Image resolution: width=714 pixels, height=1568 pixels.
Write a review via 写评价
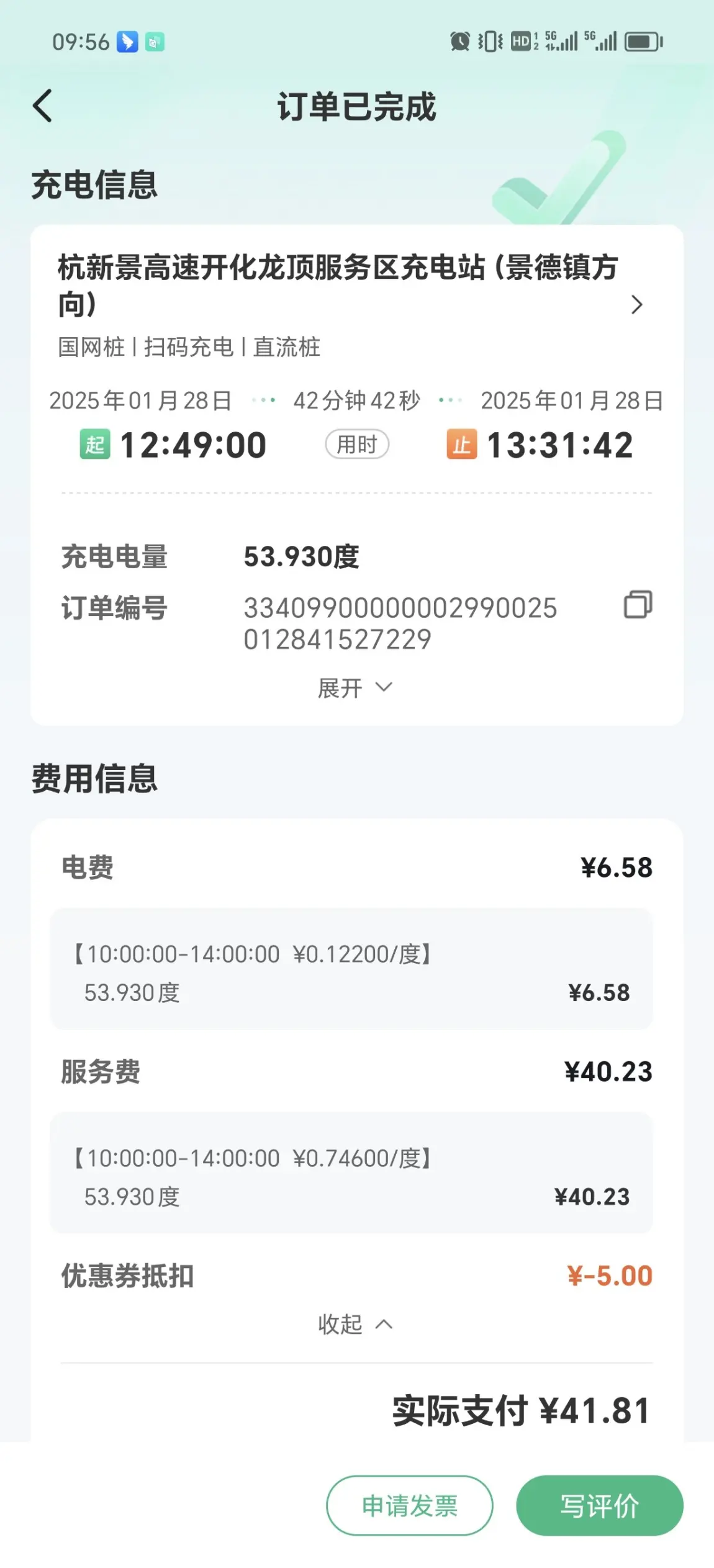tap(600, 1505)
